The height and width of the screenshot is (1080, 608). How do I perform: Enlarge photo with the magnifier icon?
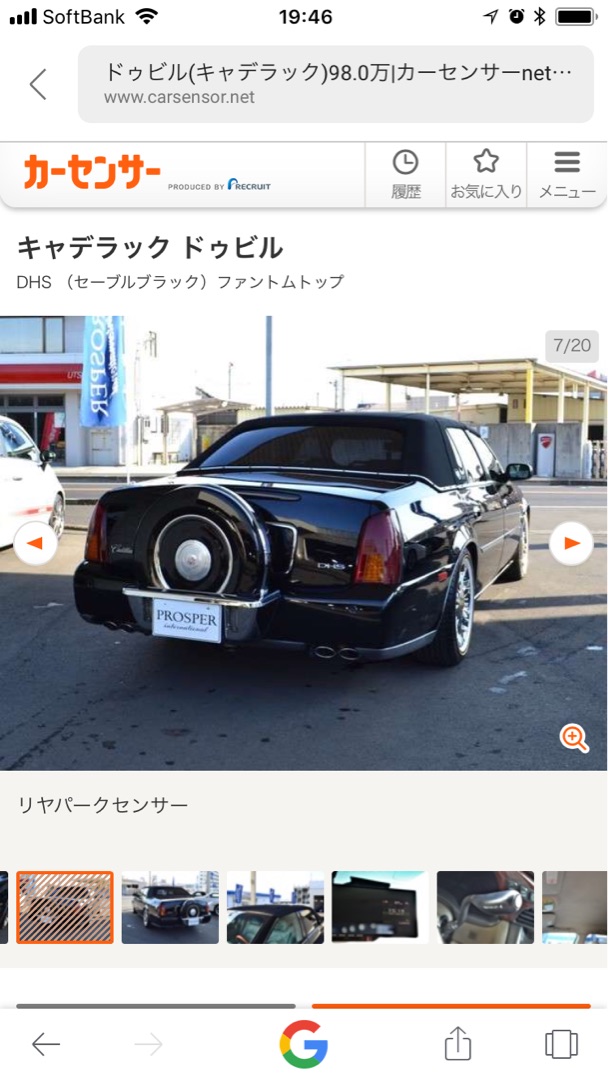pyautogui.click(x=574, y=738)
